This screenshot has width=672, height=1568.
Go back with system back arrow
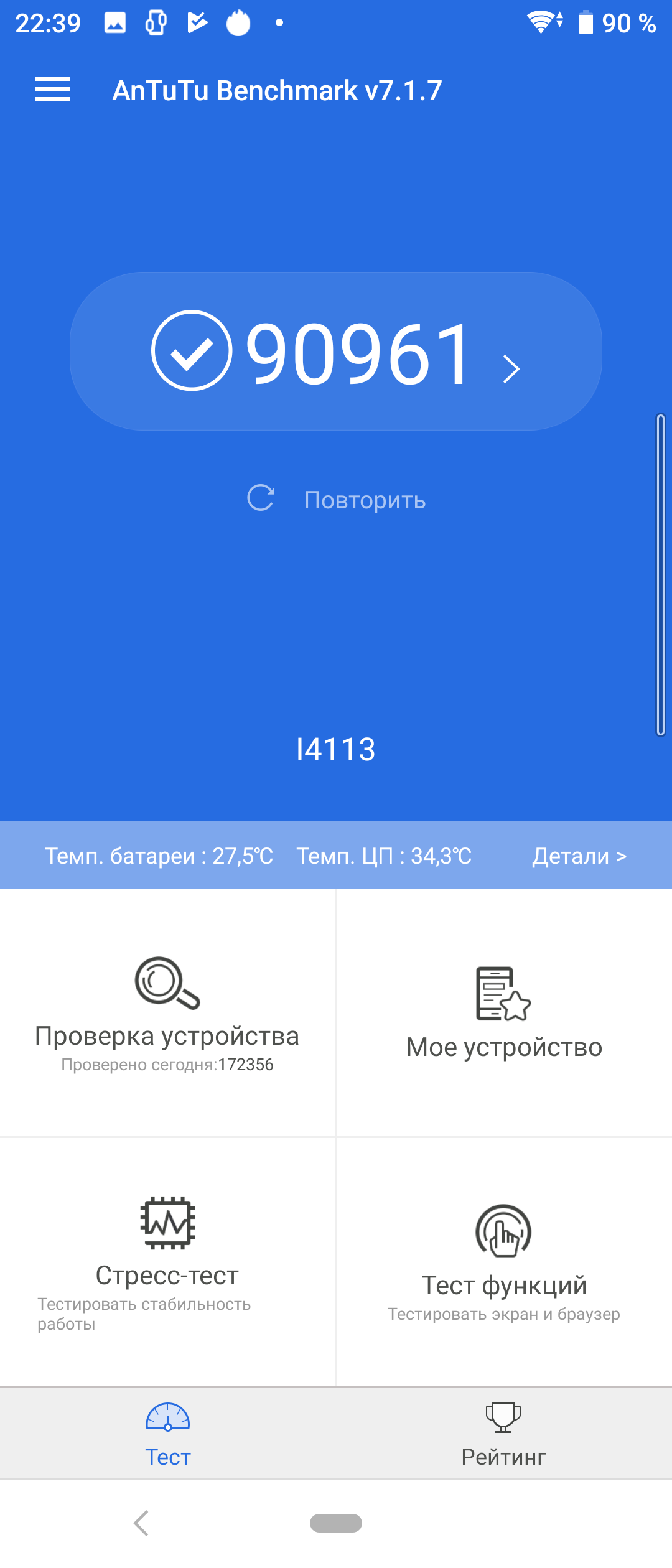(x=142, y=1523)
